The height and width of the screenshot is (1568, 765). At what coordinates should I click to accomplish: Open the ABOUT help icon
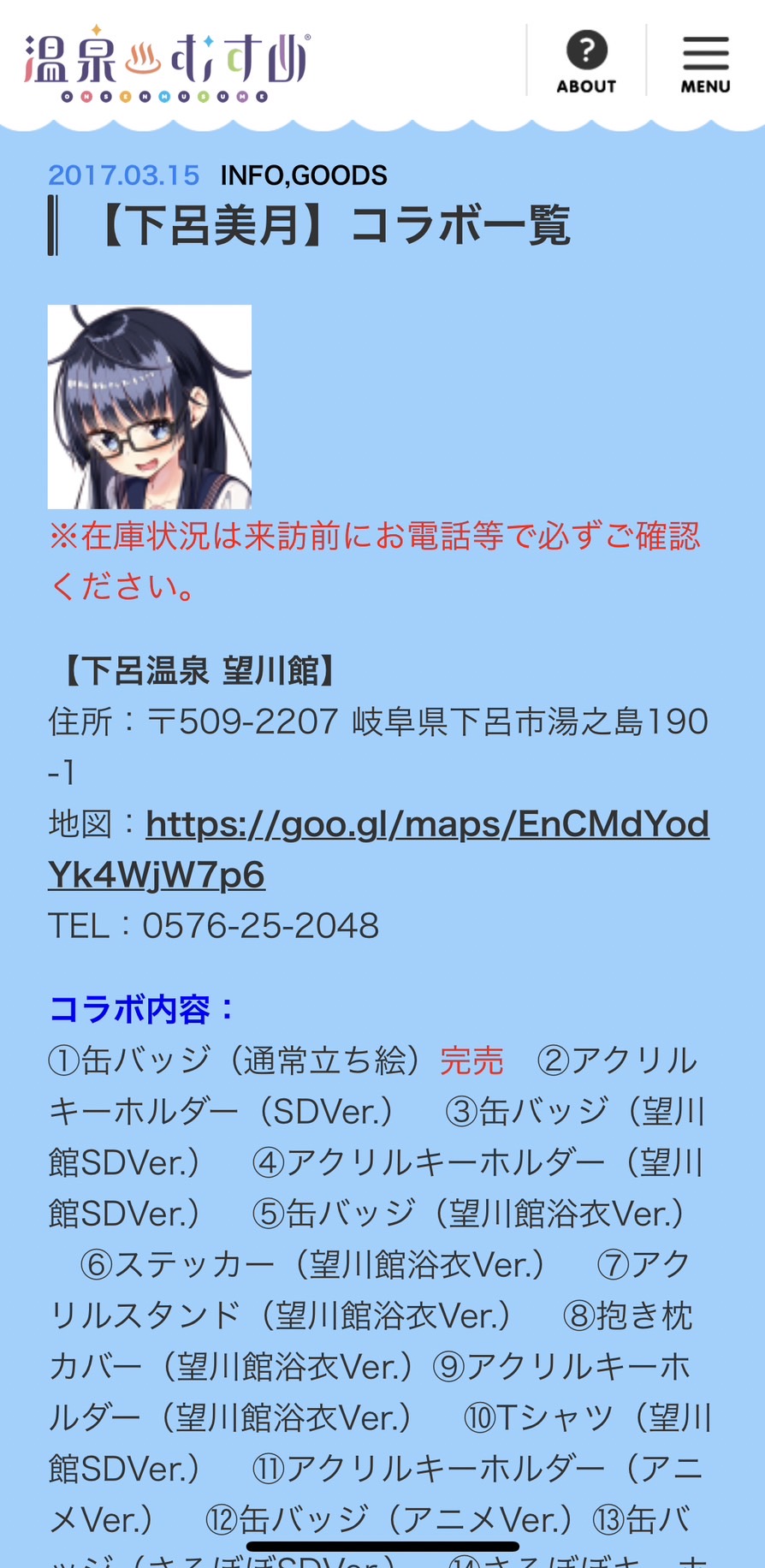pos(586,62)
